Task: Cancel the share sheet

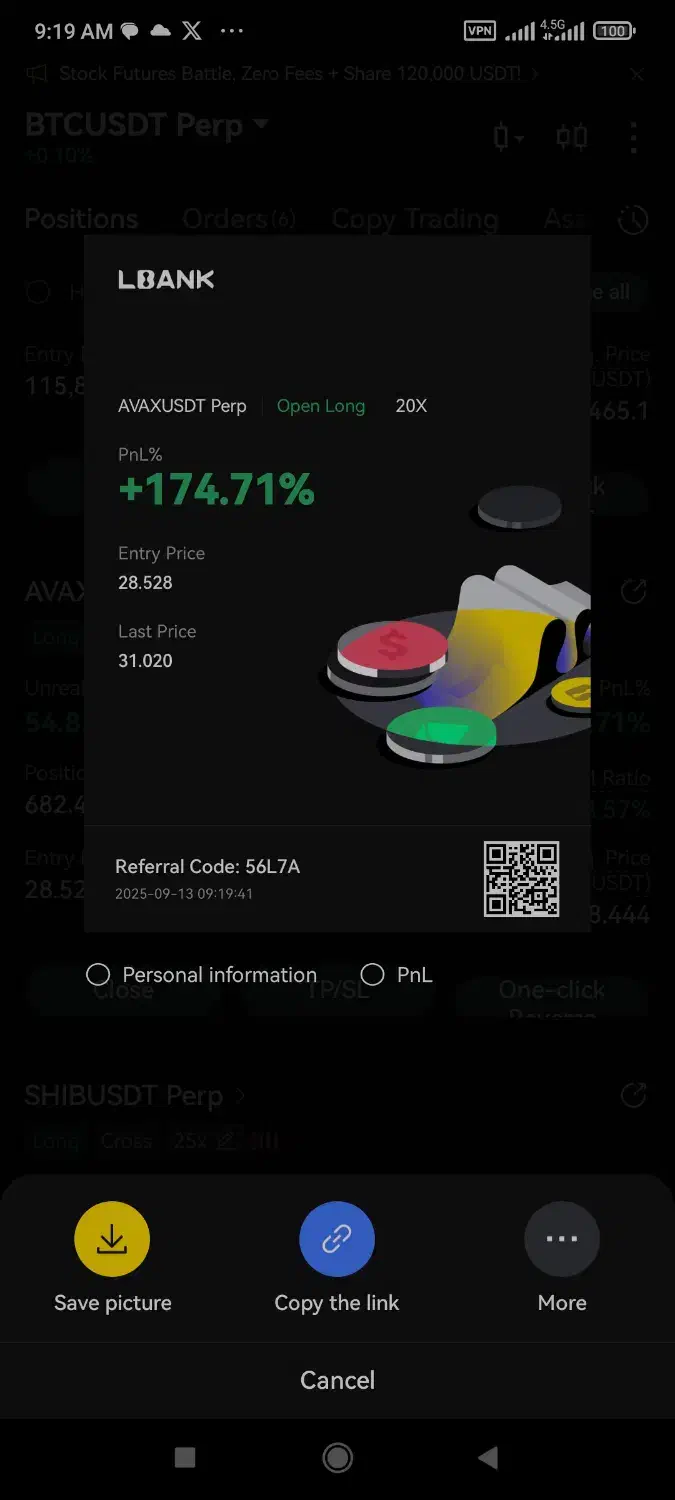Action: pos(337,1380)
